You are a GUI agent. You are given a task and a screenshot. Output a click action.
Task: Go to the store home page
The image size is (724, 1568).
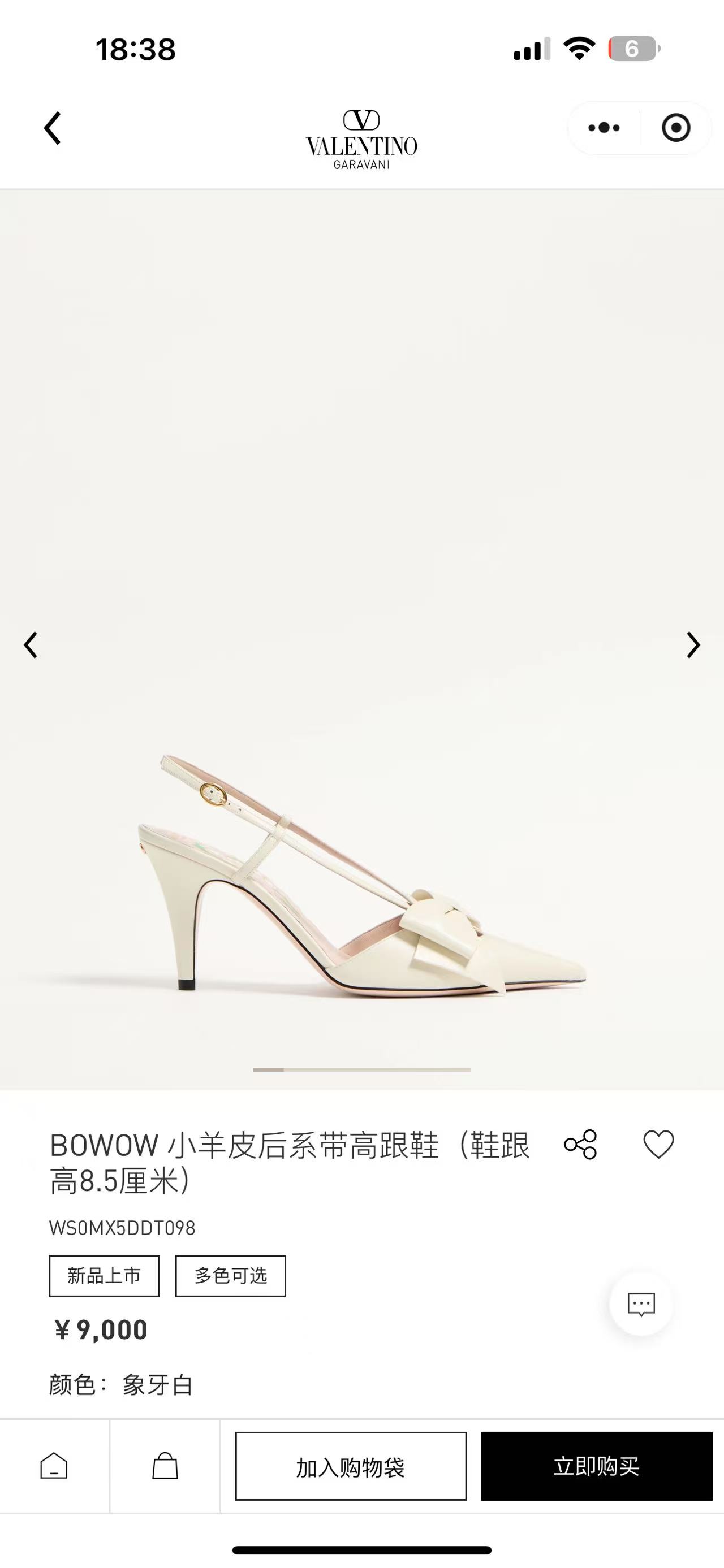[54, 1466]
